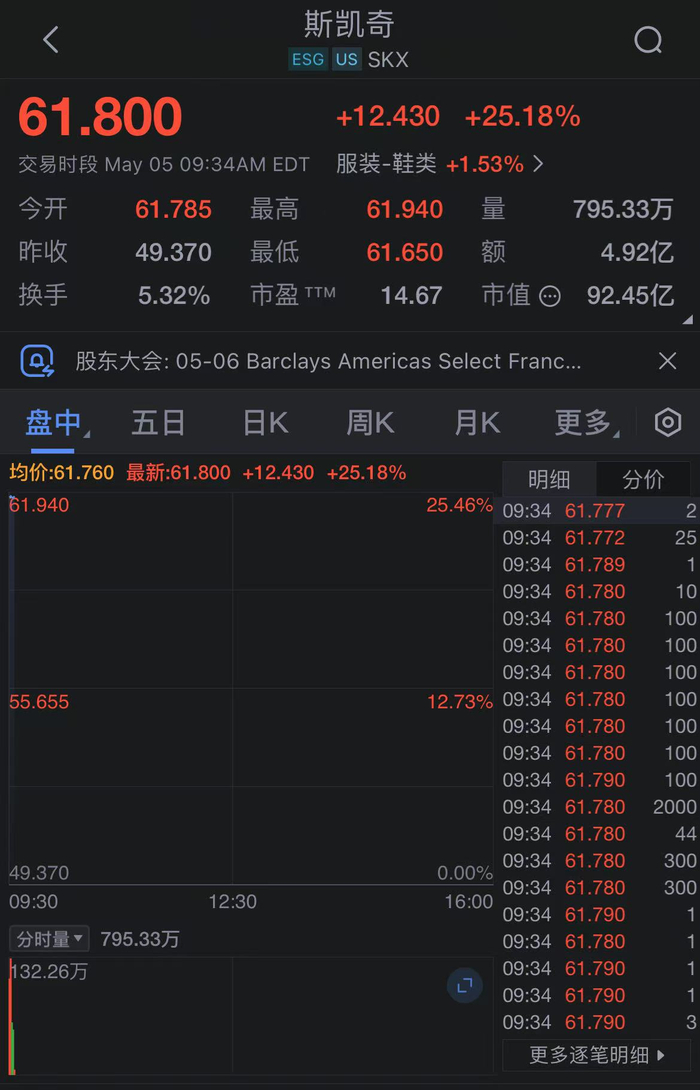Switch to the 五日 chart tab
Image resolution: width=700 pixels, height=1090 pixels.
pyautogui.click(x=158, y=423)
